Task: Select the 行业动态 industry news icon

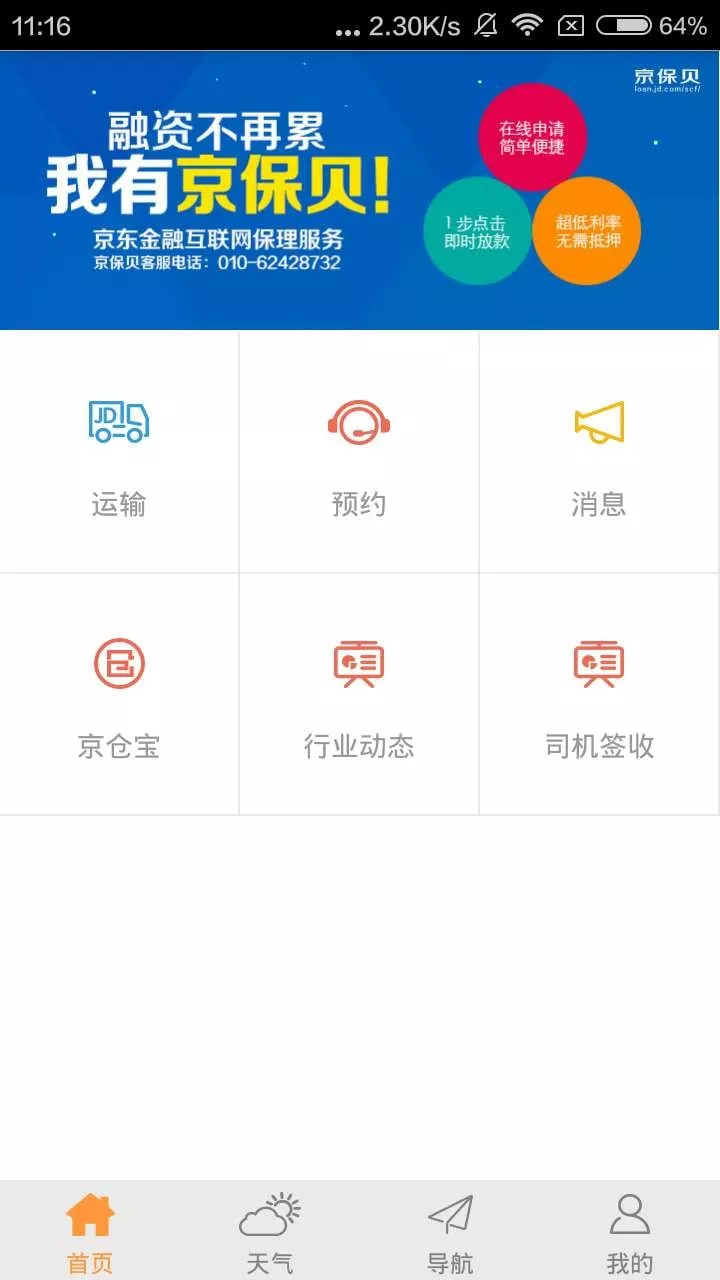Action: 358,662
